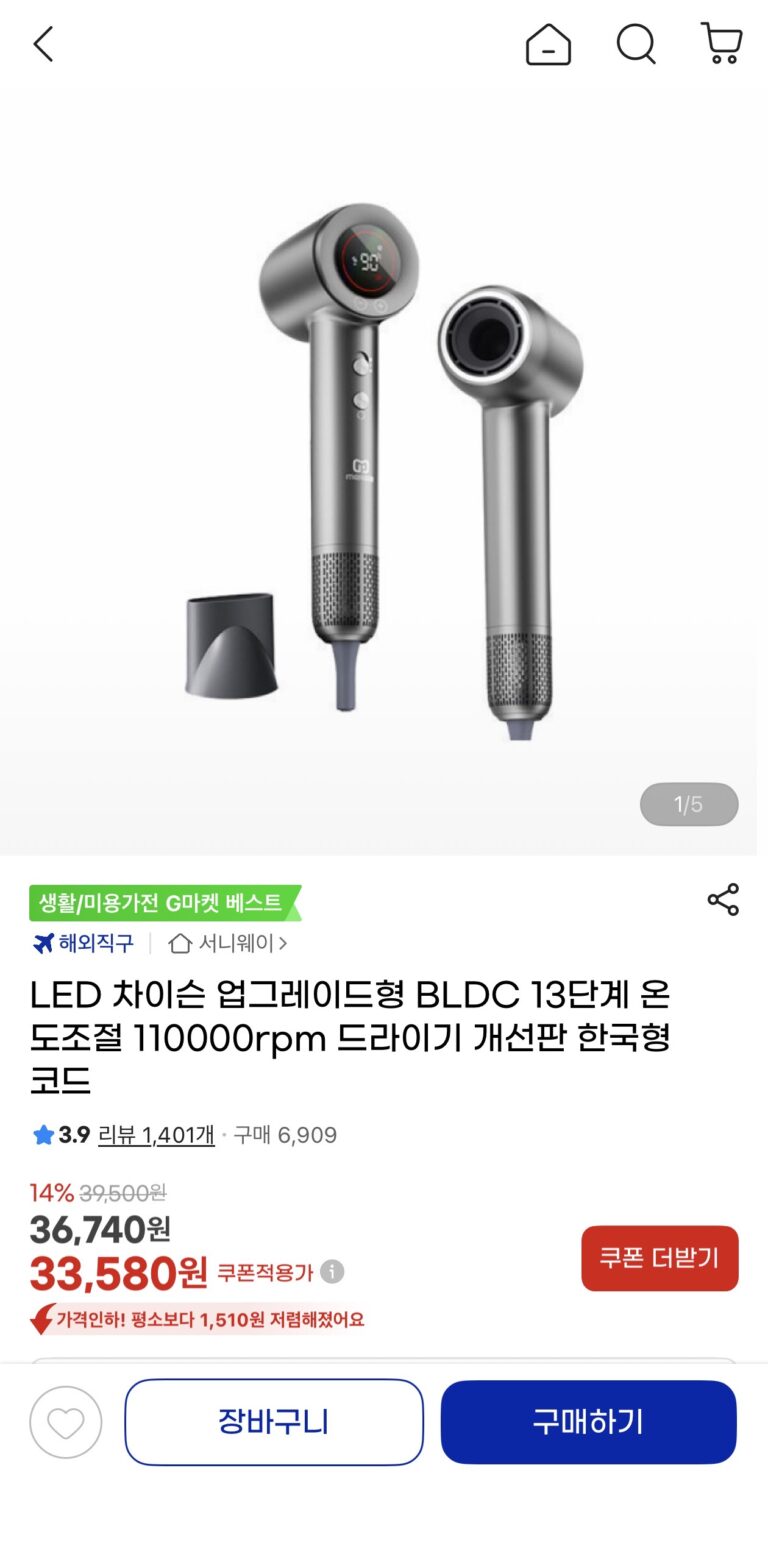Share this hair dryer product

(x=723, y=899)
